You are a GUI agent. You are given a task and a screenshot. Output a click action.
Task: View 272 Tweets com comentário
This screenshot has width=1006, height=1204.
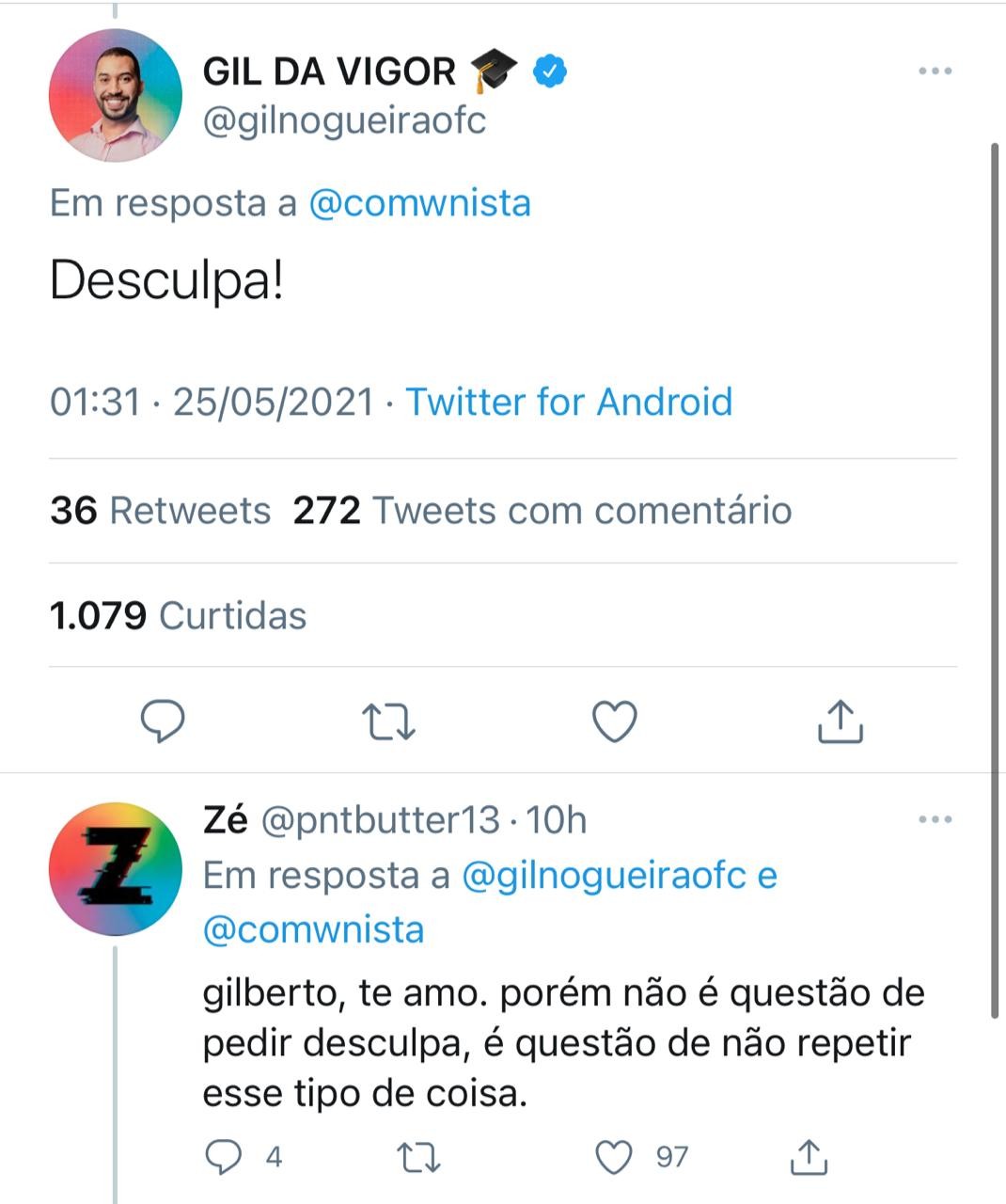coord(542,511)
